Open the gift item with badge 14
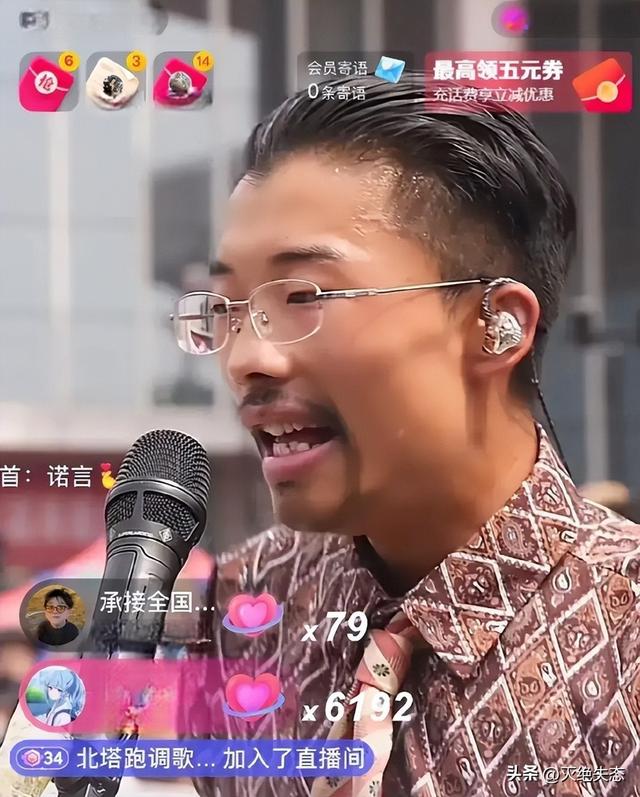Viewport: 640px width, 797px height. tap(181, 83)
